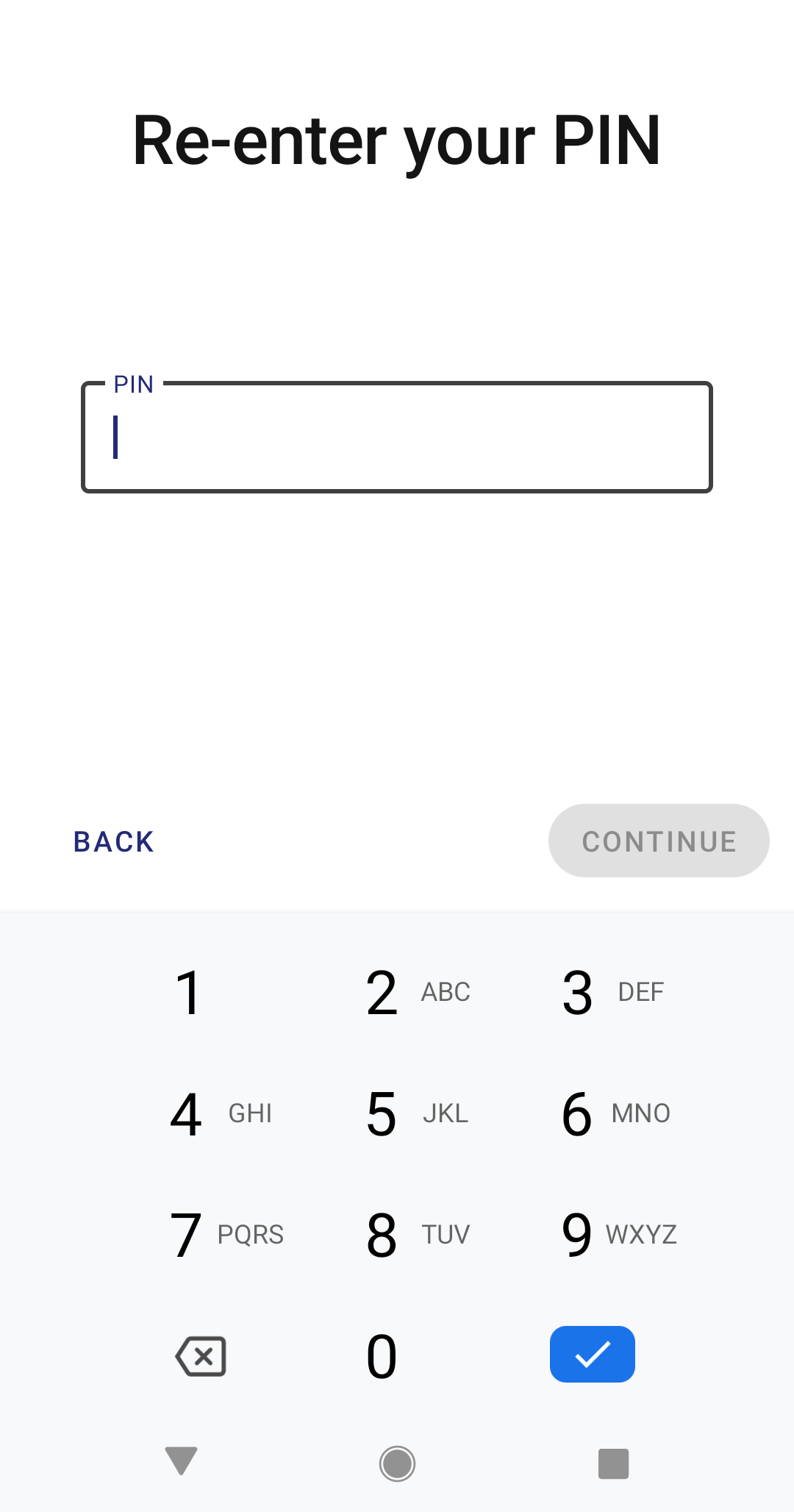Focus the PIN input field

[x=397, y=438]
